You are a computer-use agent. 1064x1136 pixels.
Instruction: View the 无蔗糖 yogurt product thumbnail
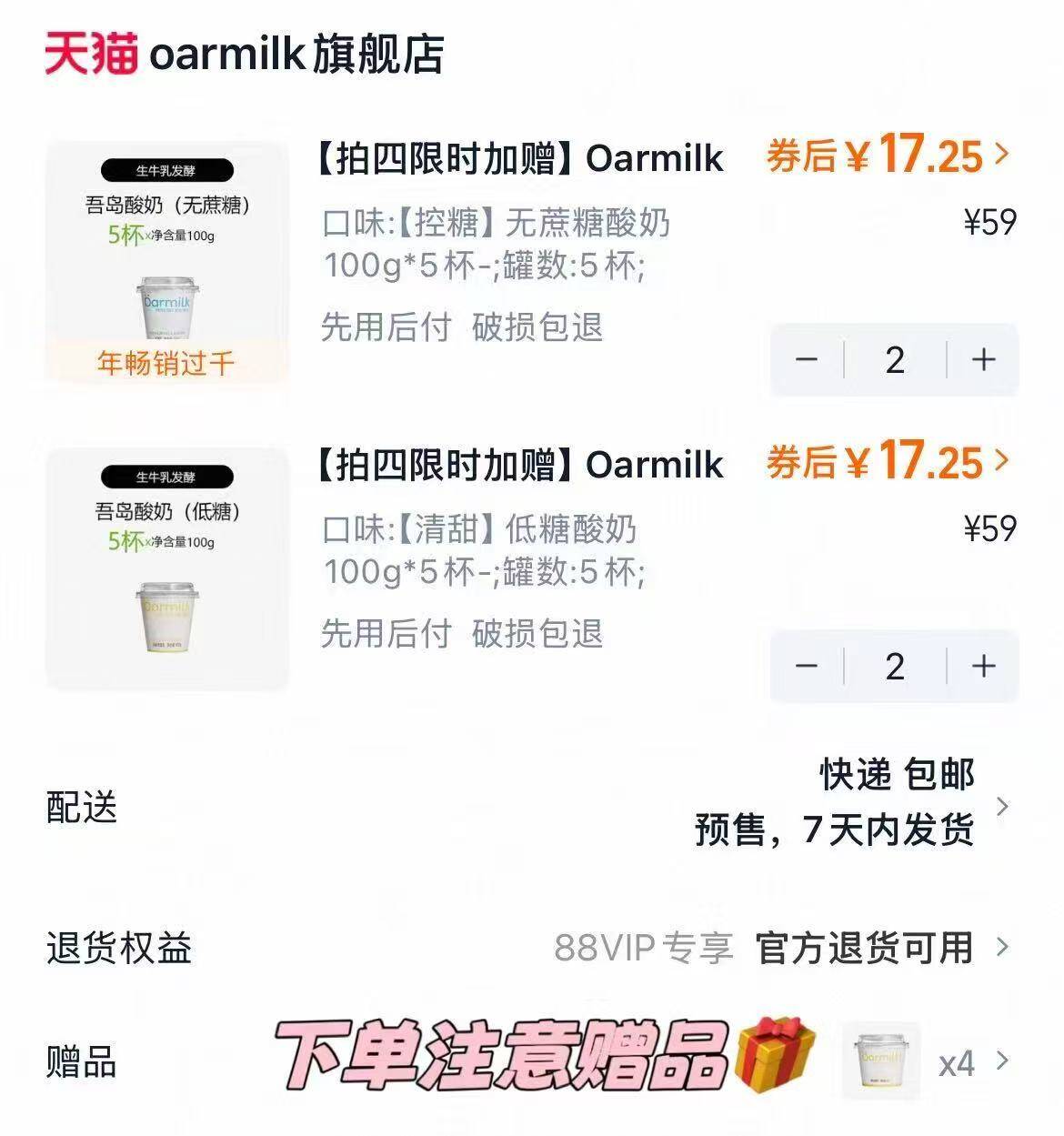(x=166, y=264)
